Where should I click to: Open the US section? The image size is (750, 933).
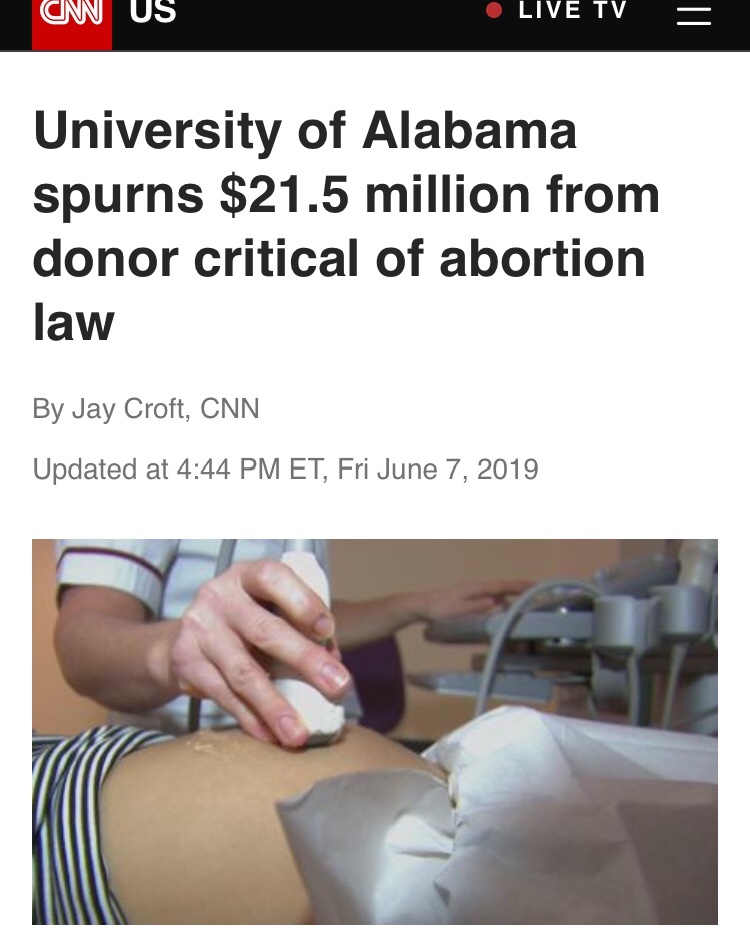pos(153,13)
